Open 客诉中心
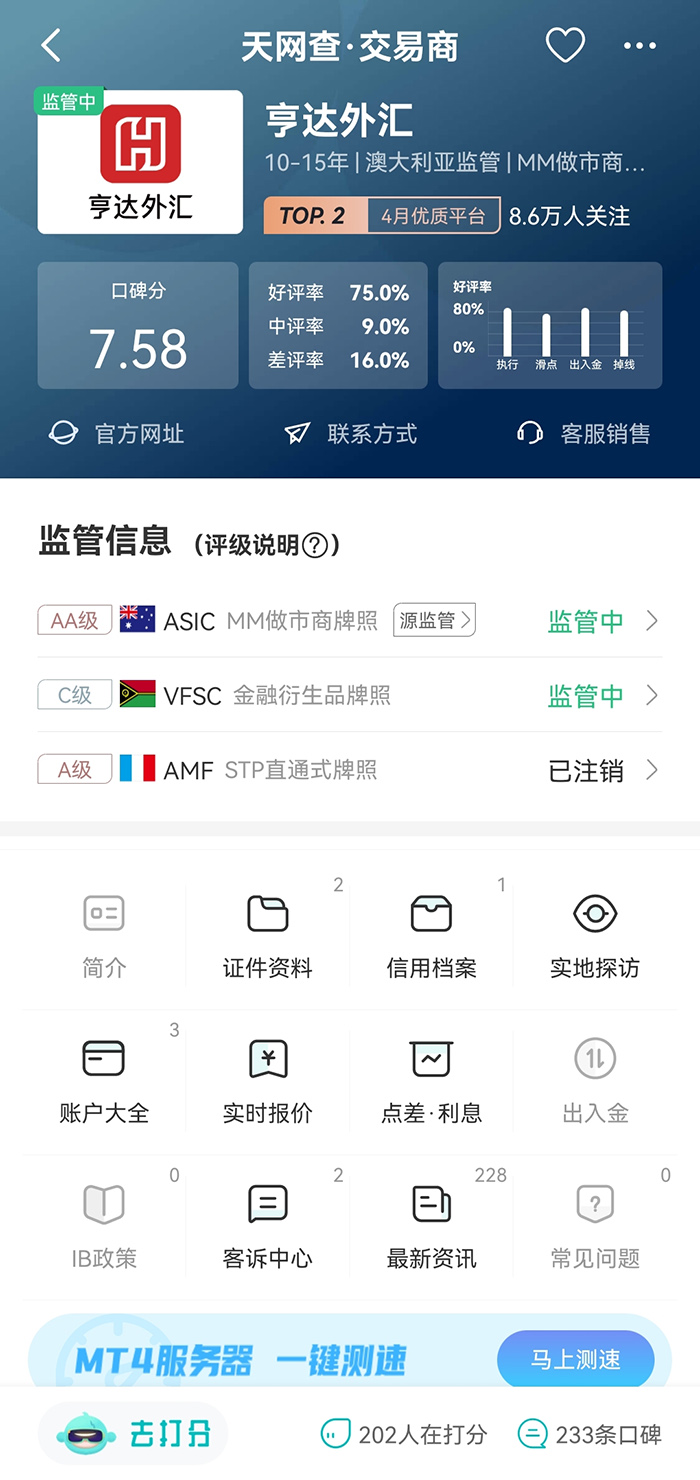The height and width of the screenshot is (1480, 700). click(268, 1225)
